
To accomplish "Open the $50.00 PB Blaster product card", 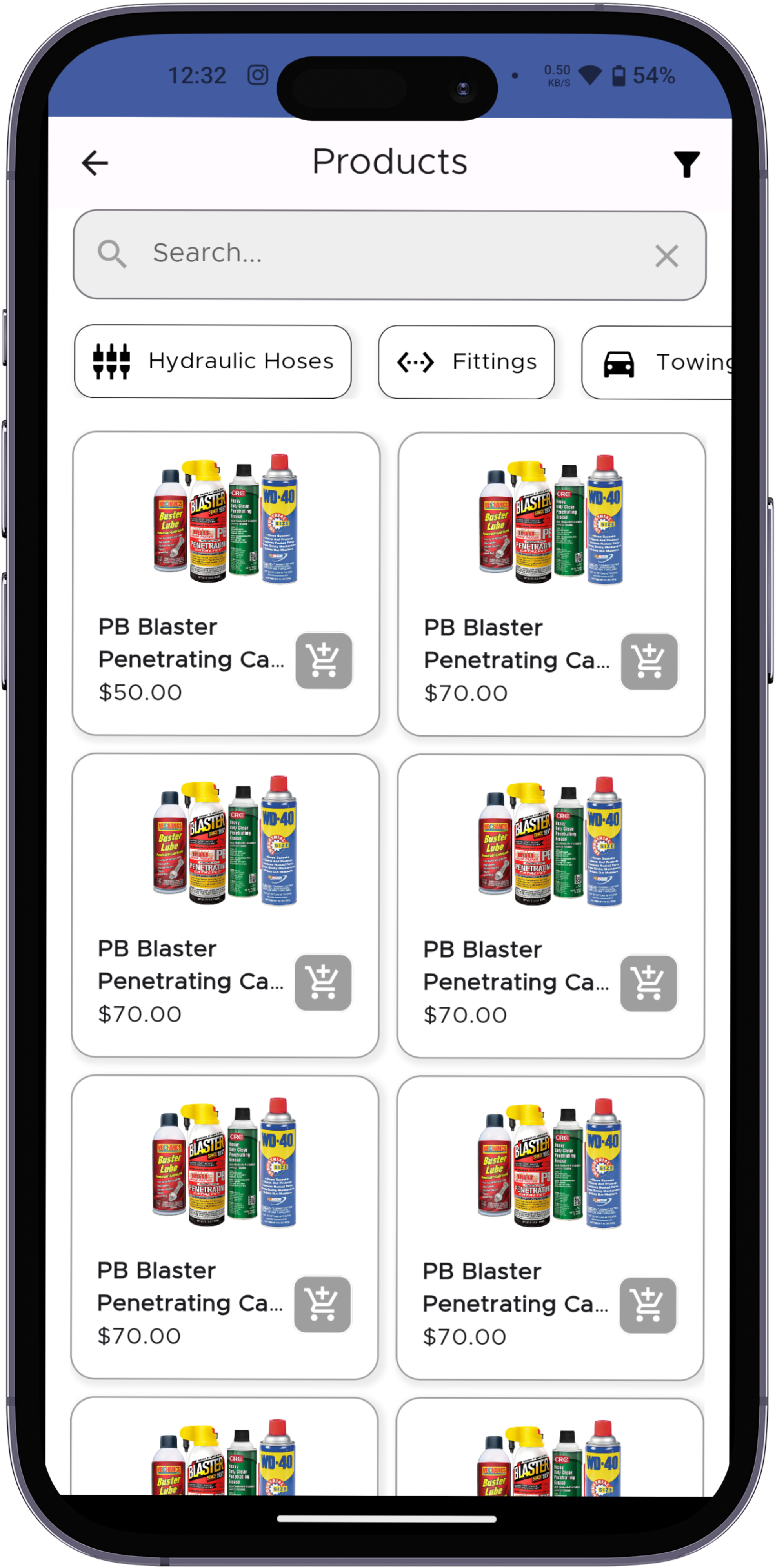I will pos(225,548).
